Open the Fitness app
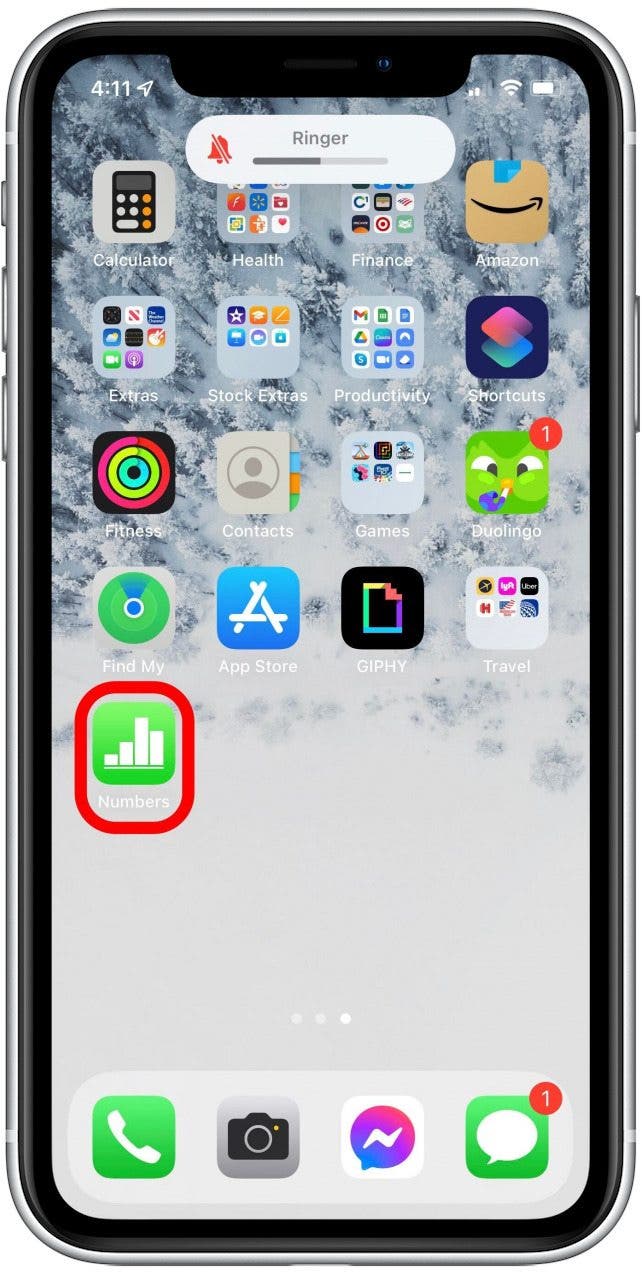642x1274 pixels. [134, 473]
